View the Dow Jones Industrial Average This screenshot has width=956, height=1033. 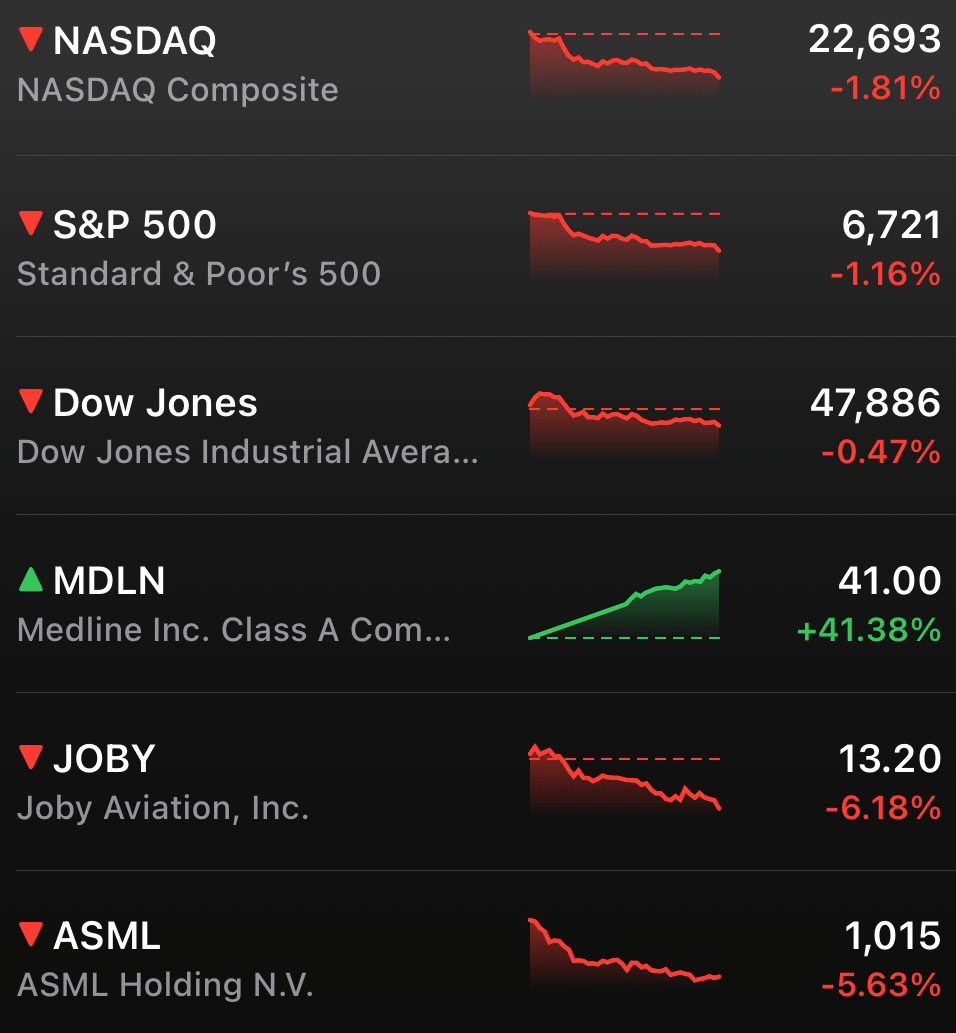[x=250, y=426]
